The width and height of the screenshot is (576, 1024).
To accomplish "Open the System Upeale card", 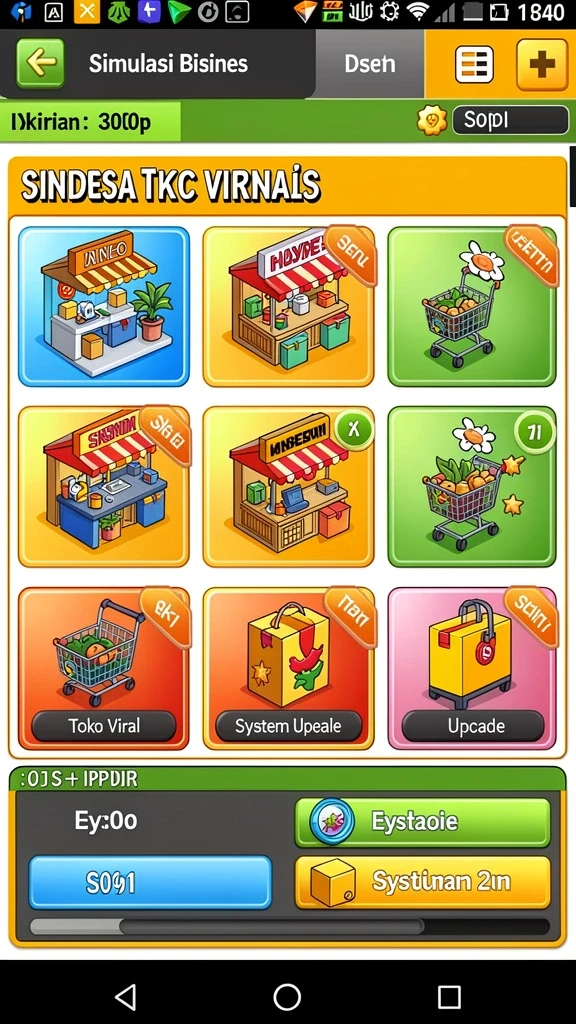I will [289, 668].
